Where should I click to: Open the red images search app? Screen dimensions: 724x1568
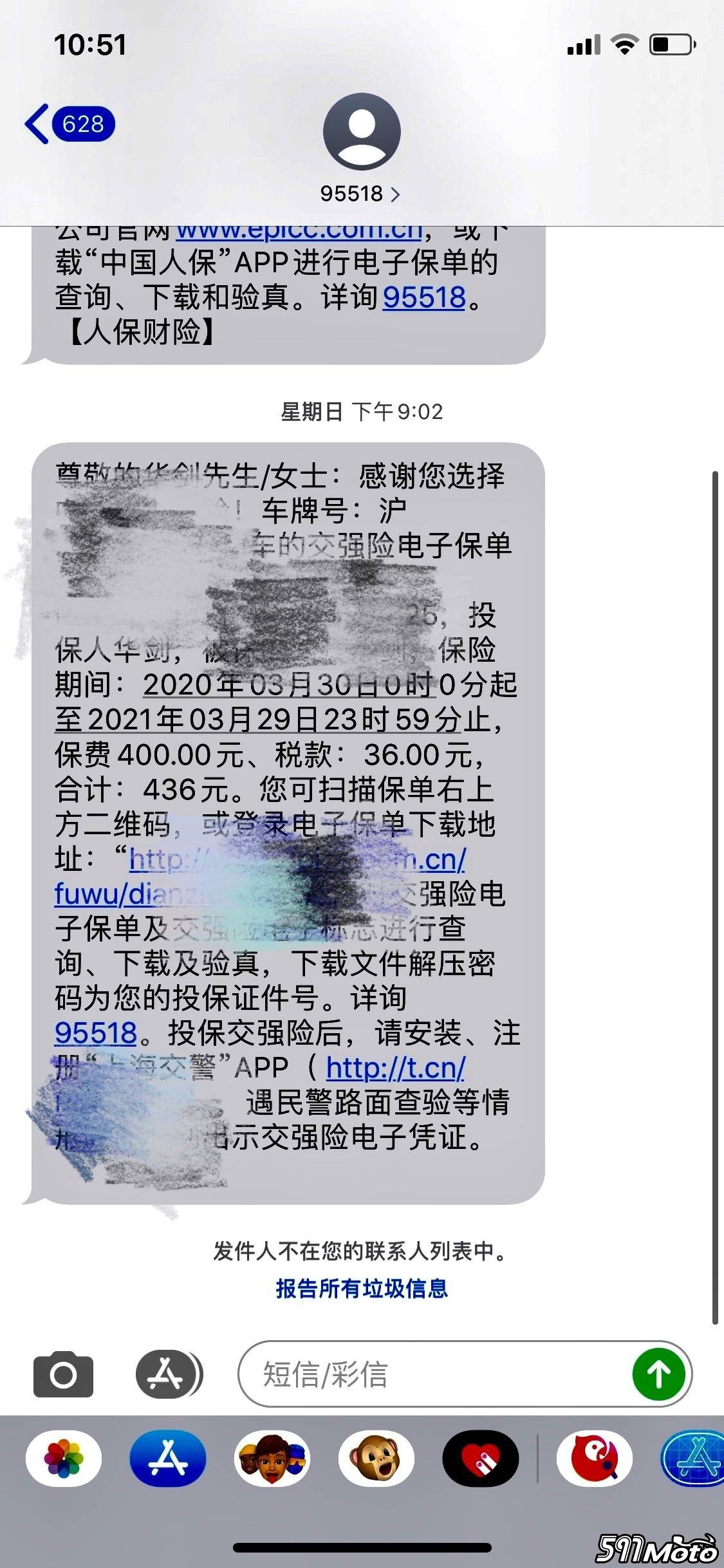[x=595, y=1459]
